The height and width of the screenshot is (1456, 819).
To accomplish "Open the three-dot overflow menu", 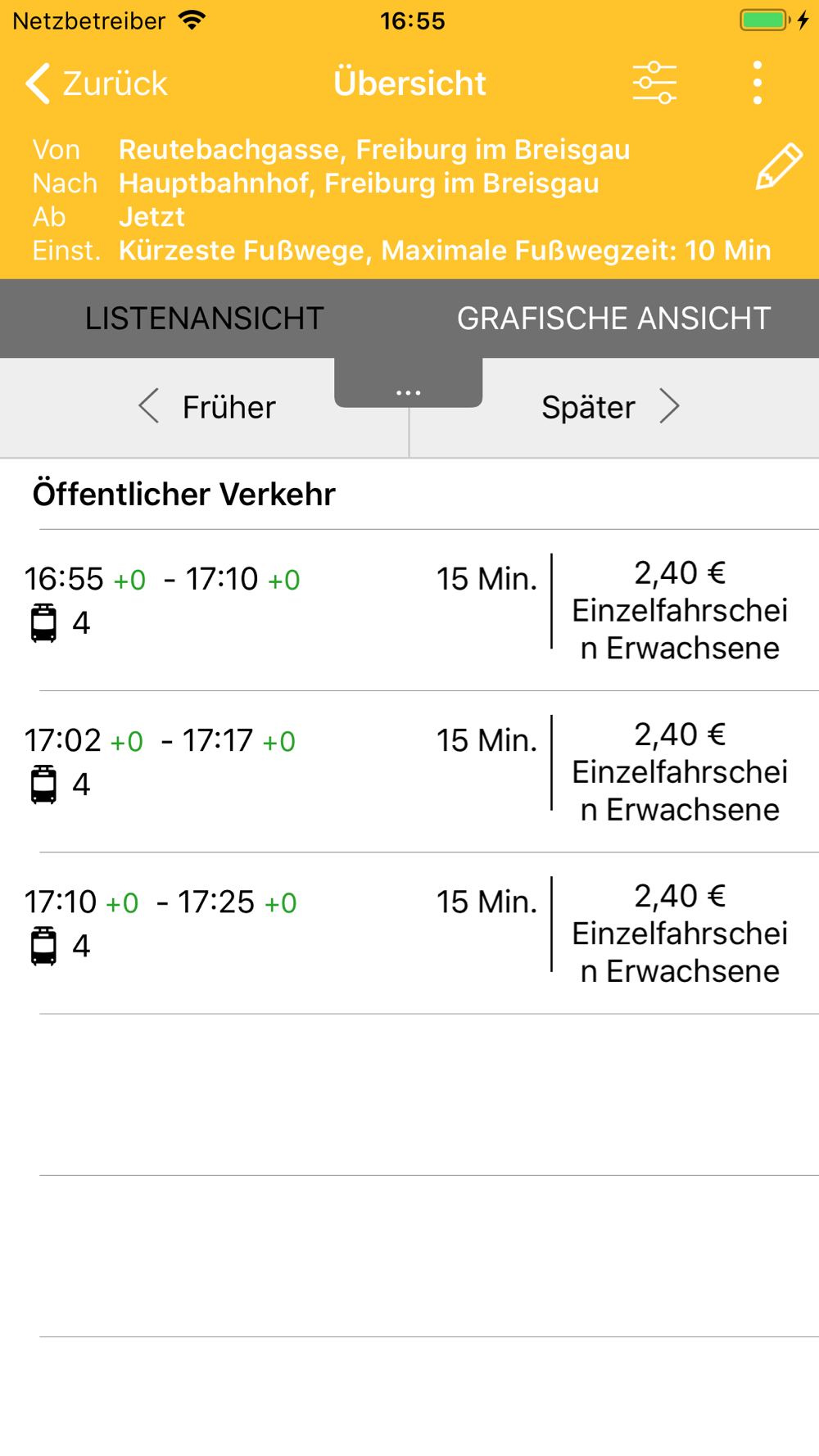I will tap(758, 83).
